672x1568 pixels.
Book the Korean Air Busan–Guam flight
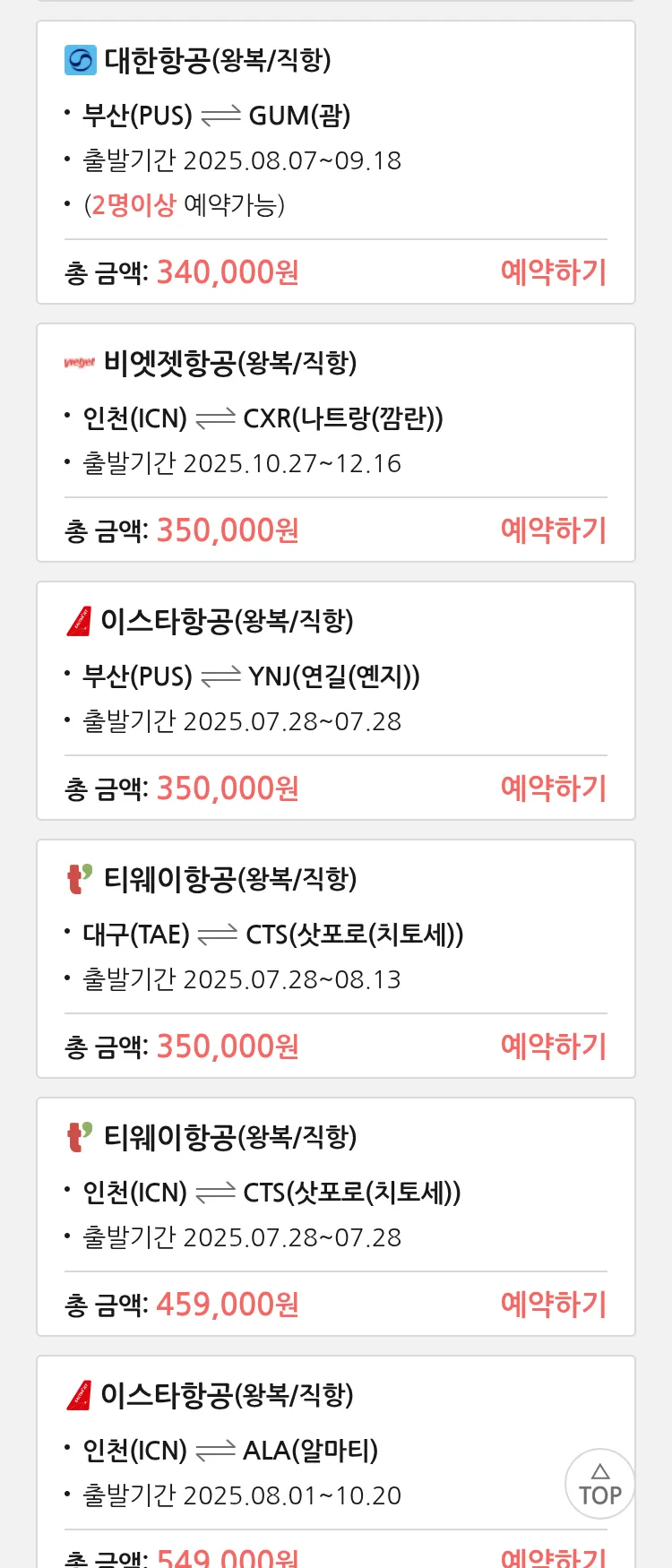pos(553,272)
